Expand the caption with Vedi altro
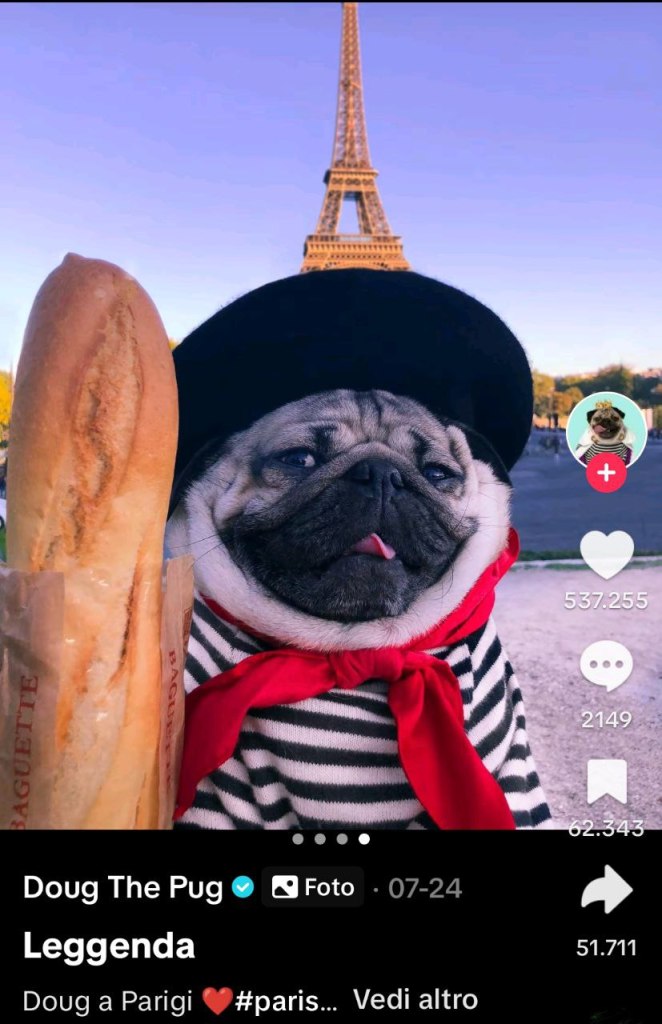The width and height of the screenshot is (662, 1024). click(x=415, y=999)
